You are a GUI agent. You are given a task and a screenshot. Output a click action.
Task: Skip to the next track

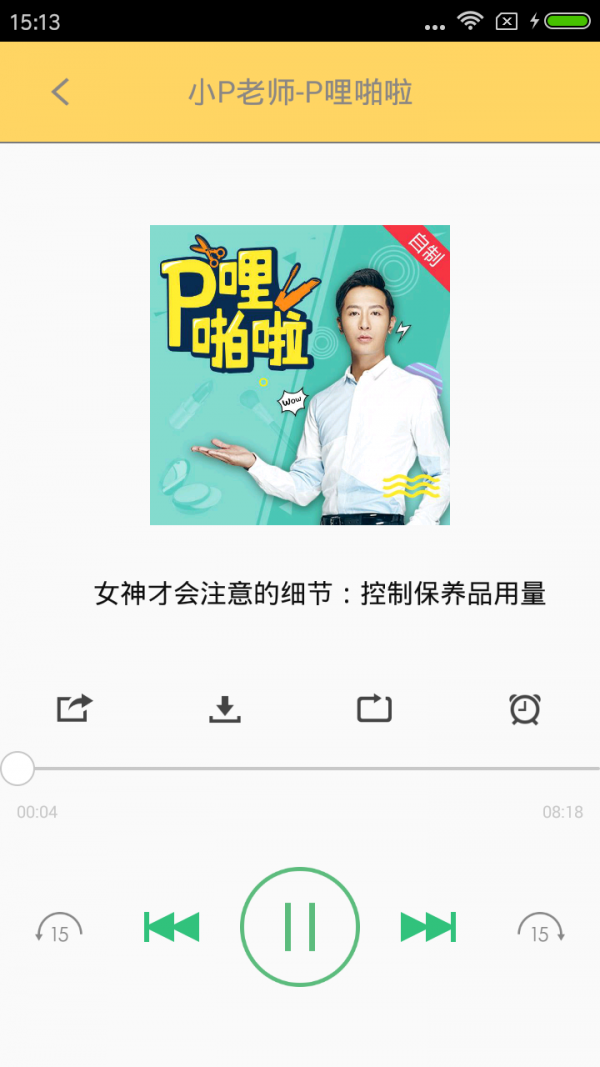[x=428, y=927]
